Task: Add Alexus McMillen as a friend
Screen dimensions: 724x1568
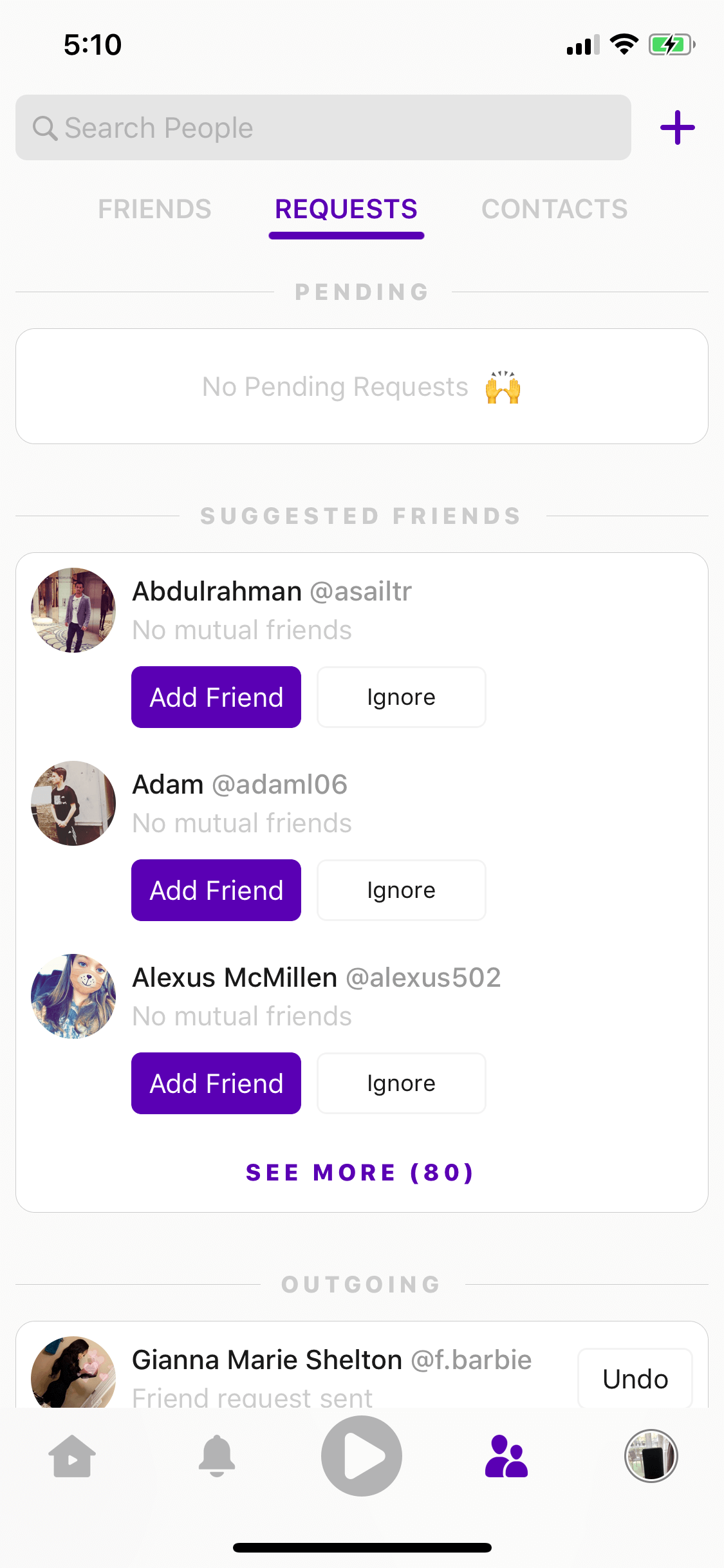Action: 216,1083
